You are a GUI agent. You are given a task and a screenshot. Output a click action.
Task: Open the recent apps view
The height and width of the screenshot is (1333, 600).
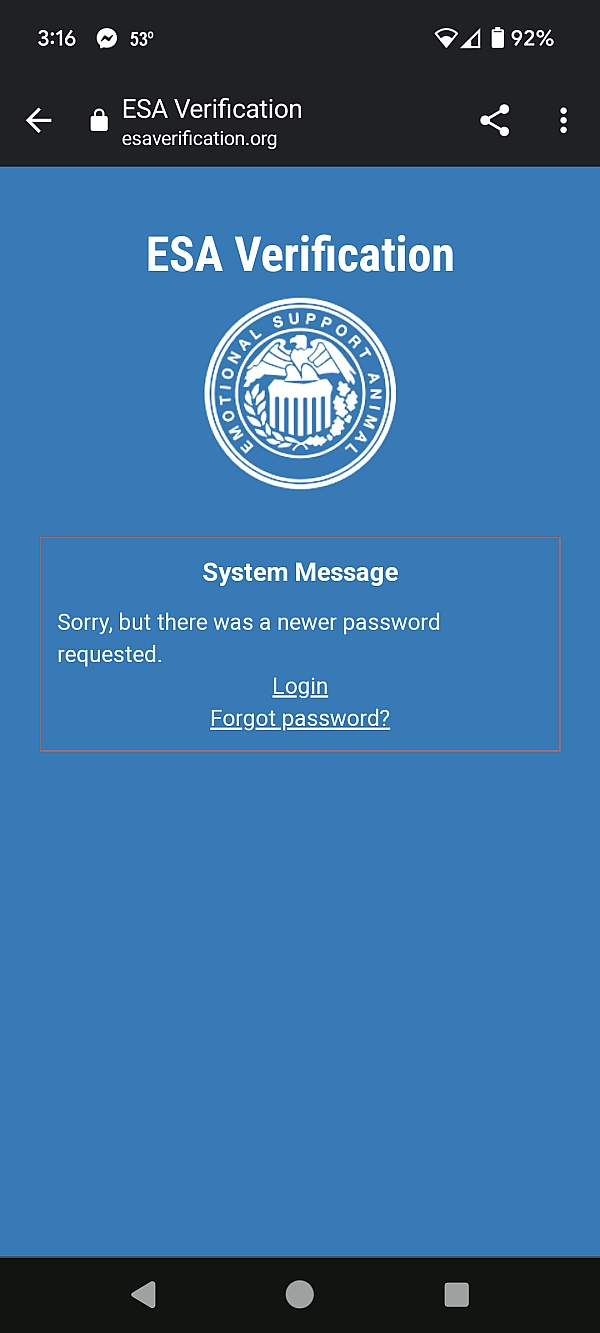tap(456, 1295)
